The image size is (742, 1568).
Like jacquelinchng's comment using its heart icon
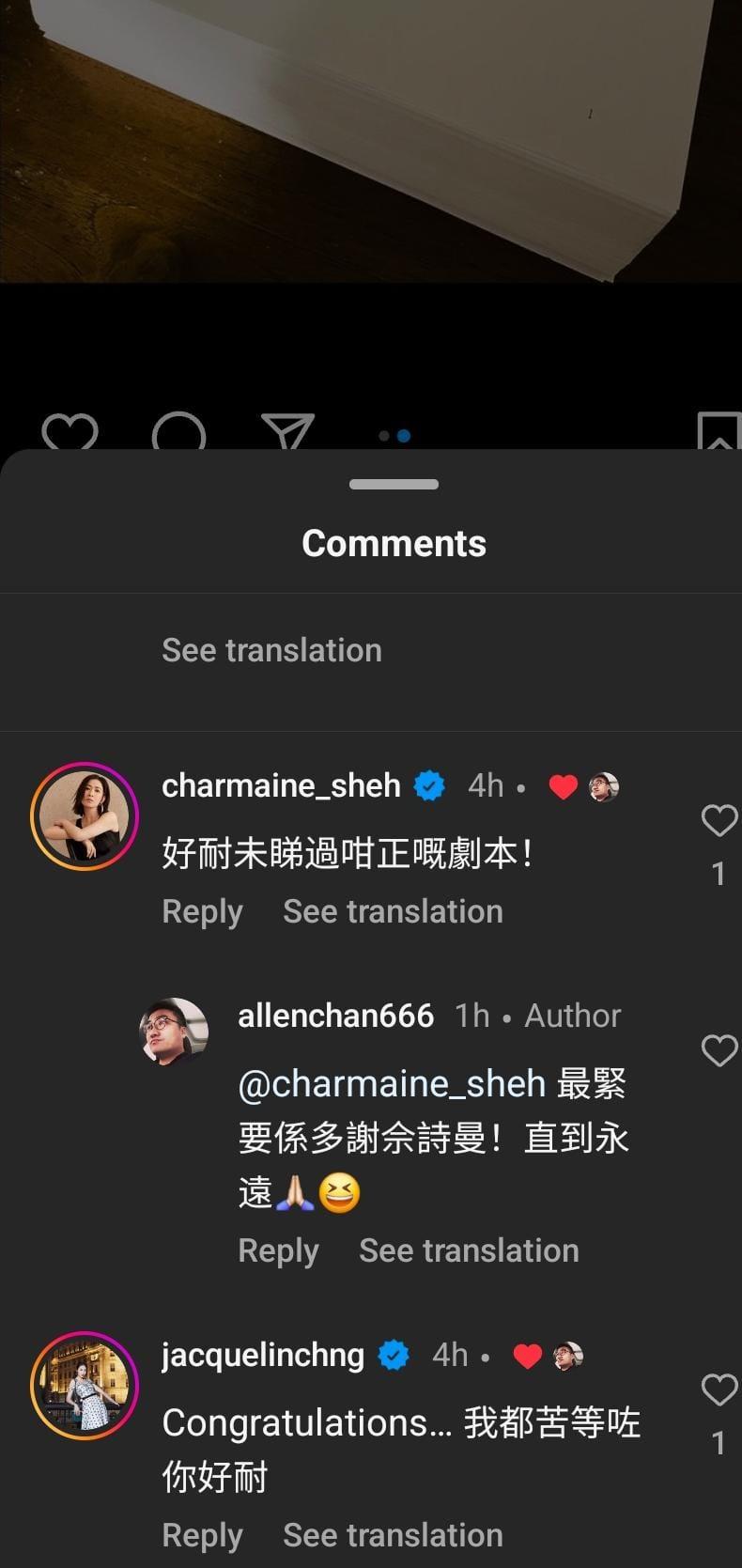click(719, 1389)
